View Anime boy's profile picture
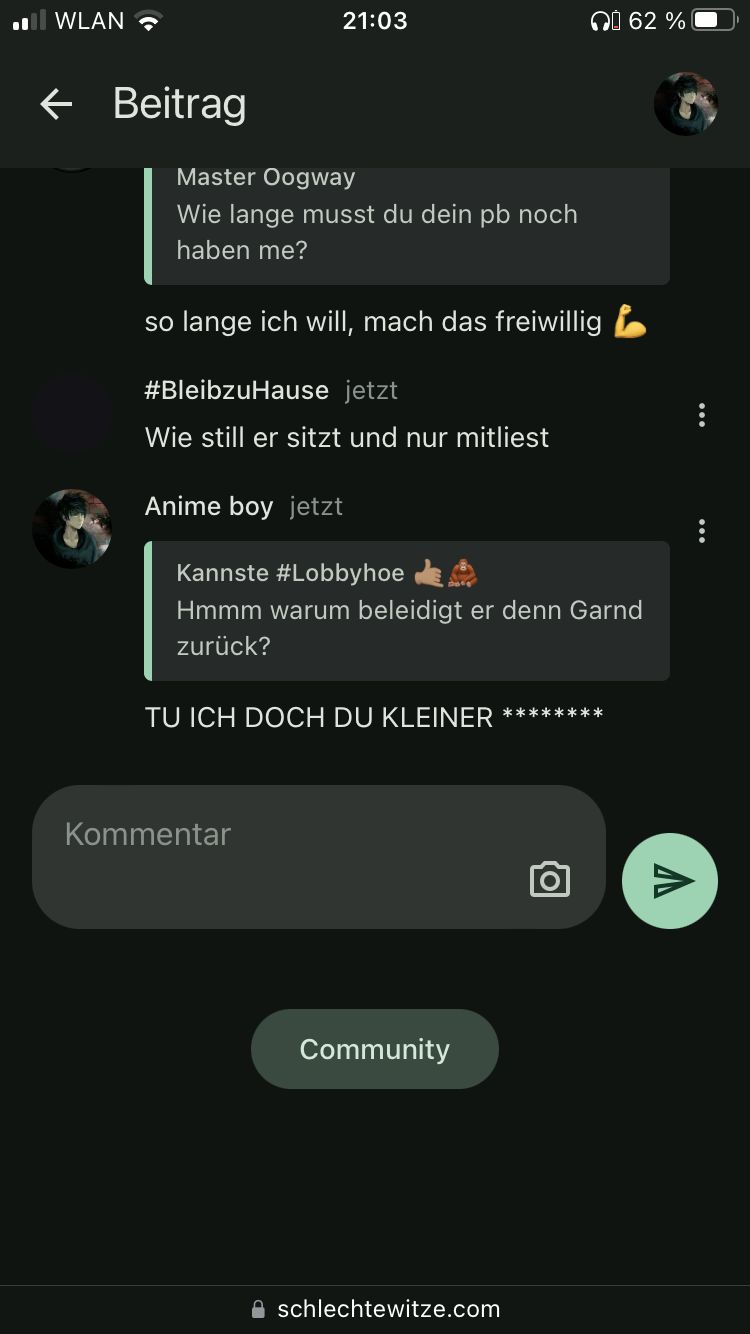The height and width of the screenshot is (1334, 750). 72,529
